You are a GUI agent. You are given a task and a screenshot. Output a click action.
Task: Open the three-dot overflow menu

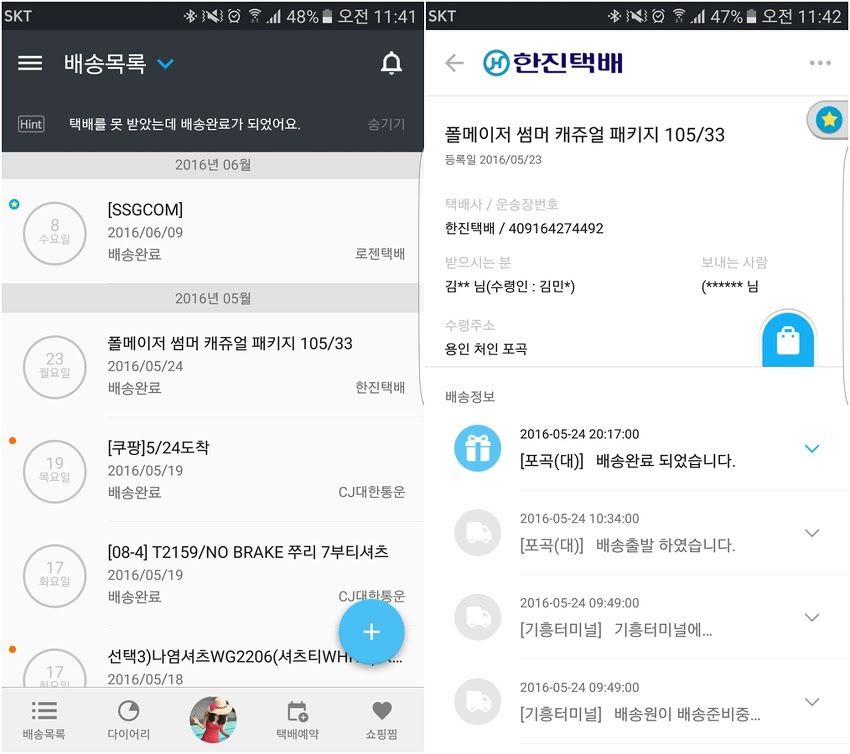[x=820, y=63]
